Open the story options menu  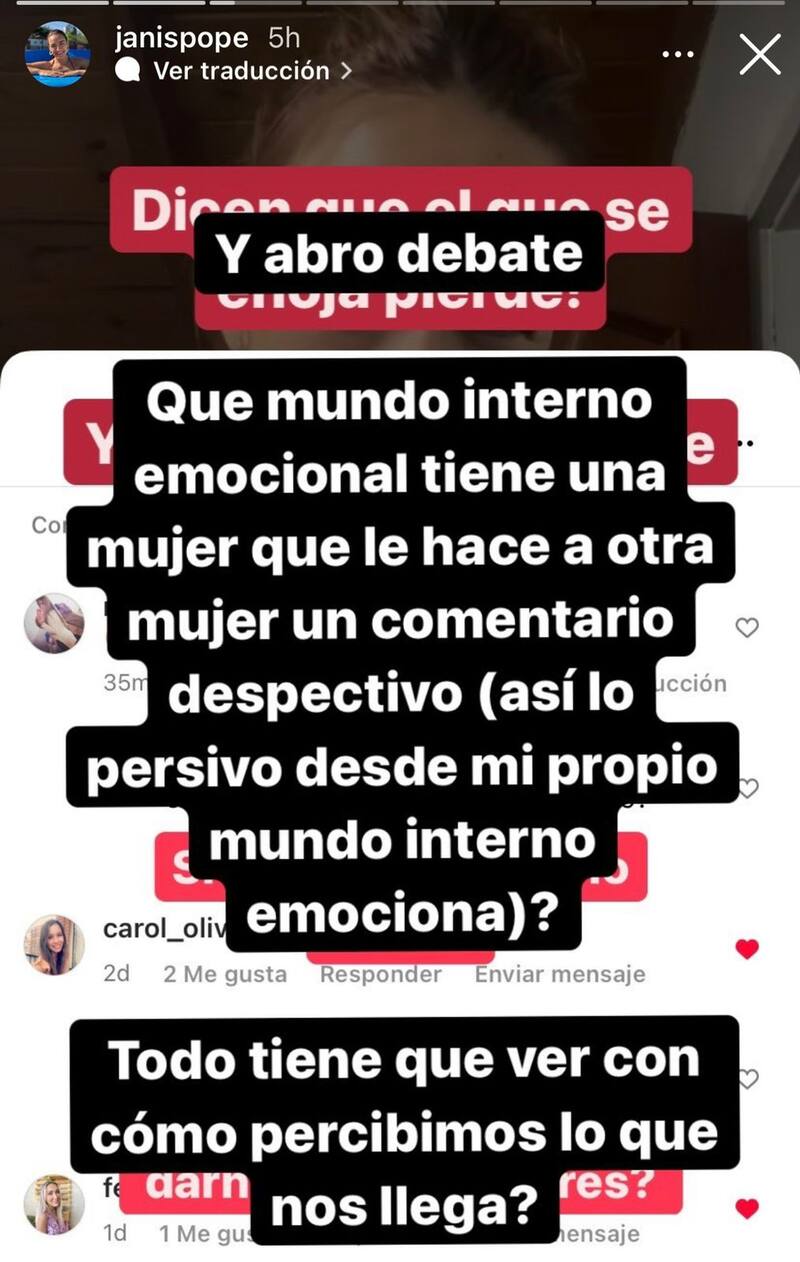(x=678, y=55)
